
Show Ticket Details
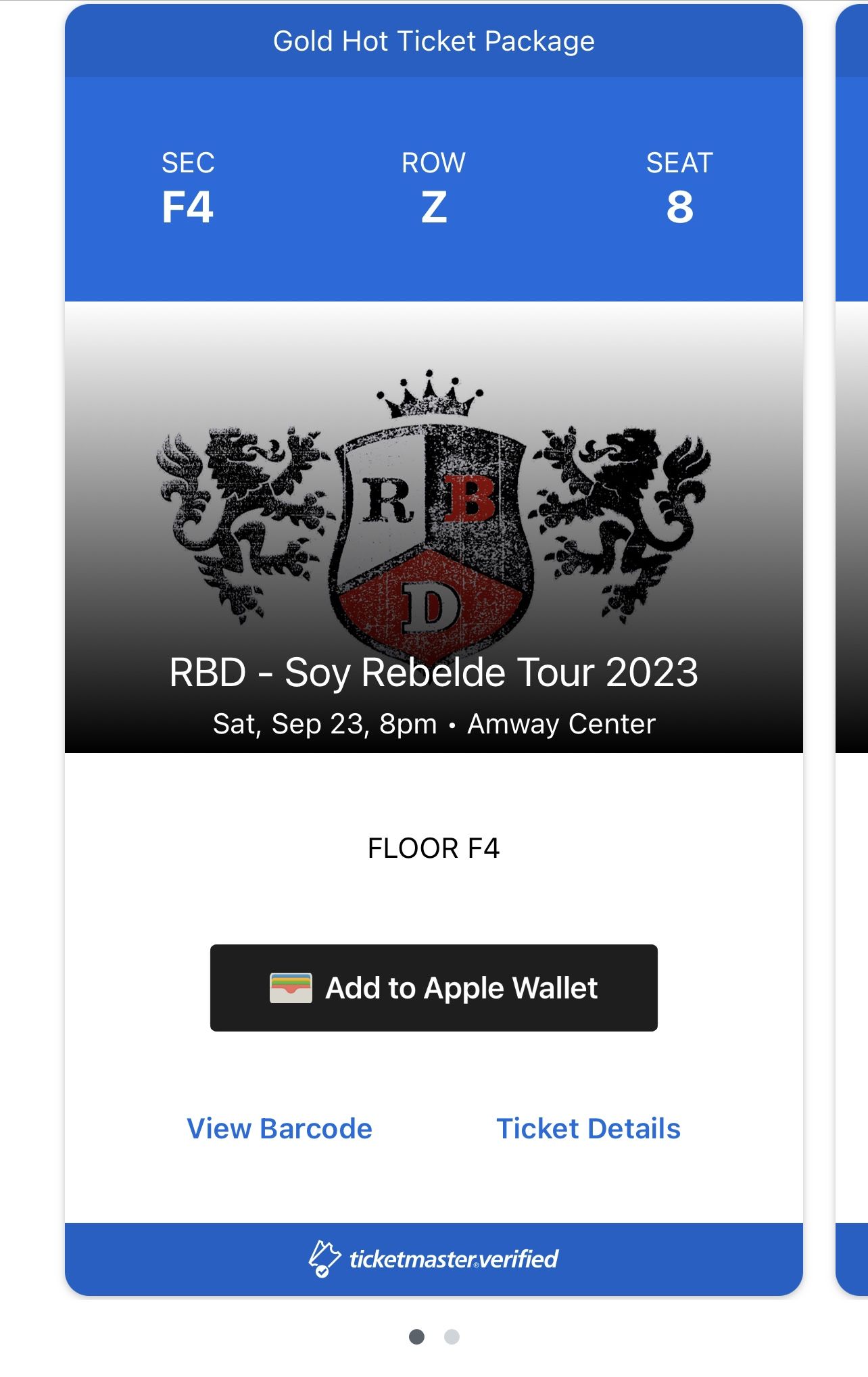(x=588, y=1128)
